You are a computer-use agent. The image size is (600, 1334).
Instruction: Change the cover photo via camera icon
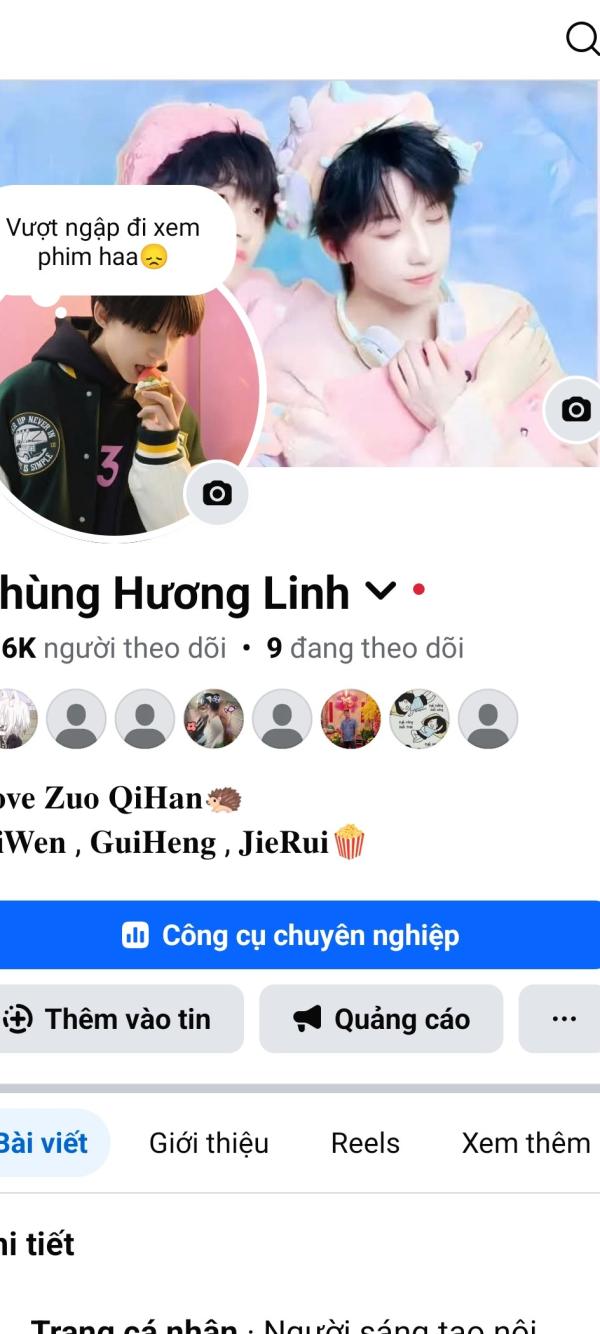(575, 409)
